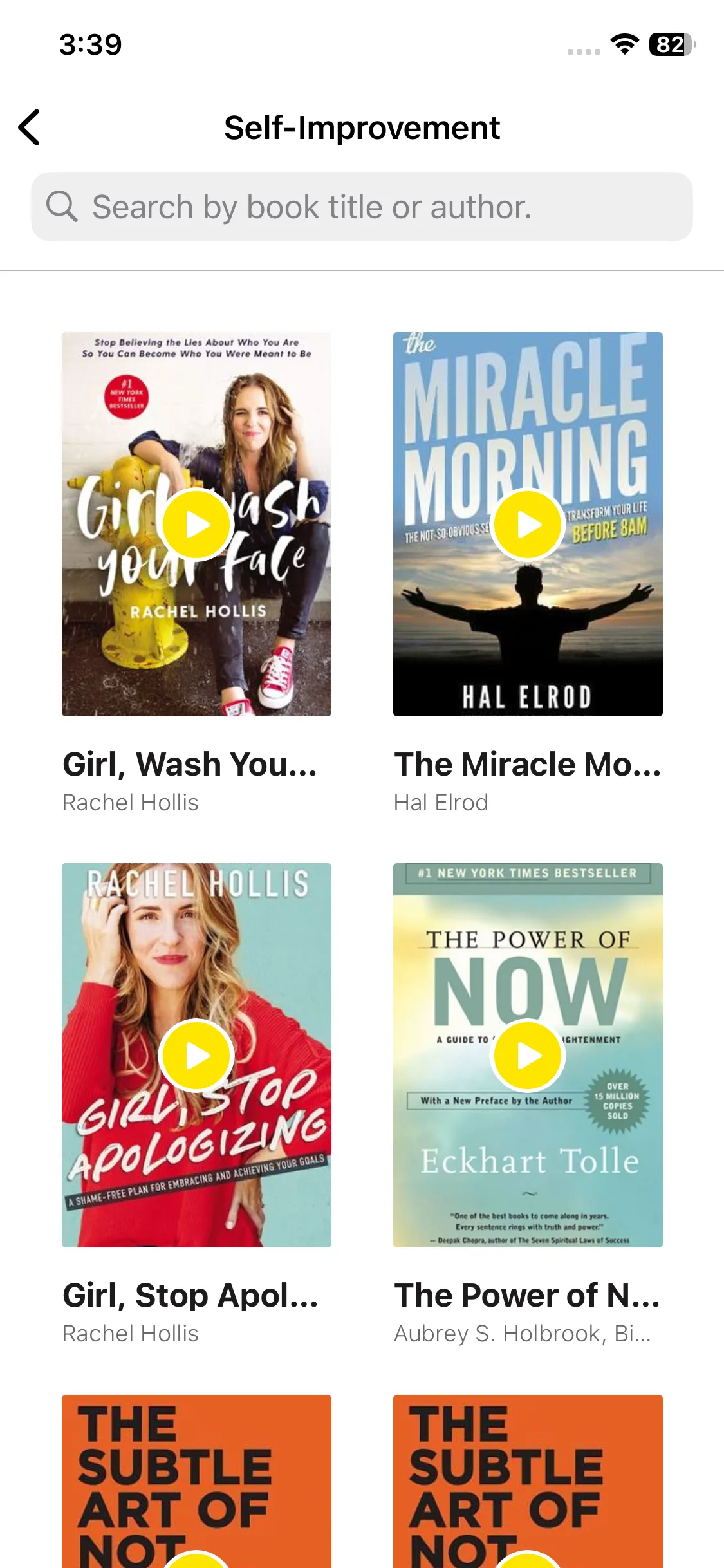724x1568 pixels.
Task: Open The Power of Now title
Action: pyautogui.click(x=528, y=1296)
